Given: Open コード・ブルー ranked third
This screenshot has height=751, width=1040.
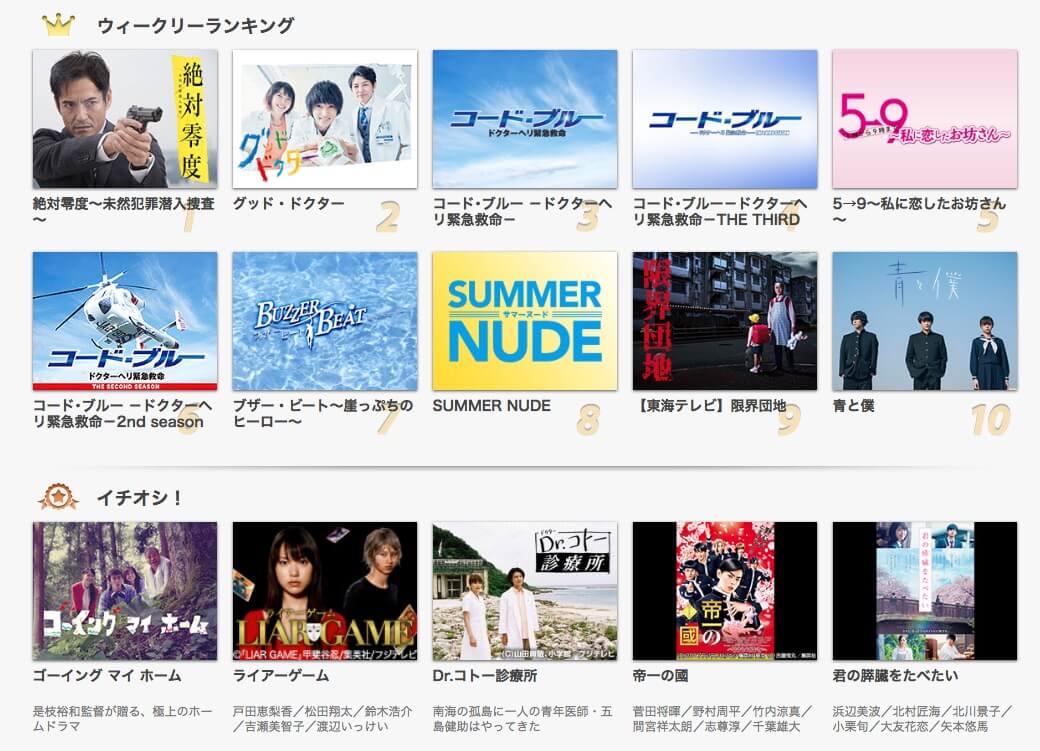Looking at the screenshot, I should pyautogui.click(x=524, y=119).
